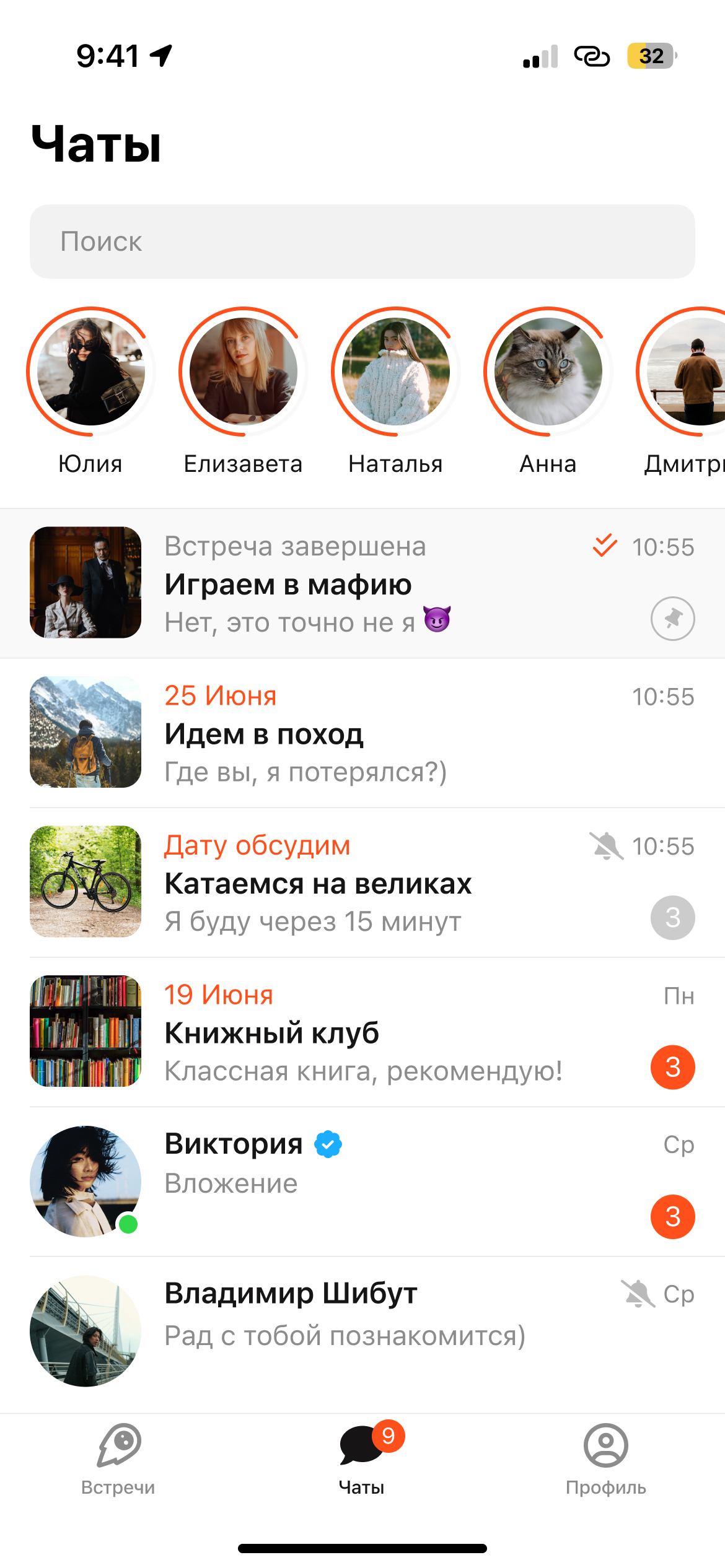Open the Катаемся на великах chat
Image resolution: width=725 pixels, height=1568 pixels.
tap(372, 883)
